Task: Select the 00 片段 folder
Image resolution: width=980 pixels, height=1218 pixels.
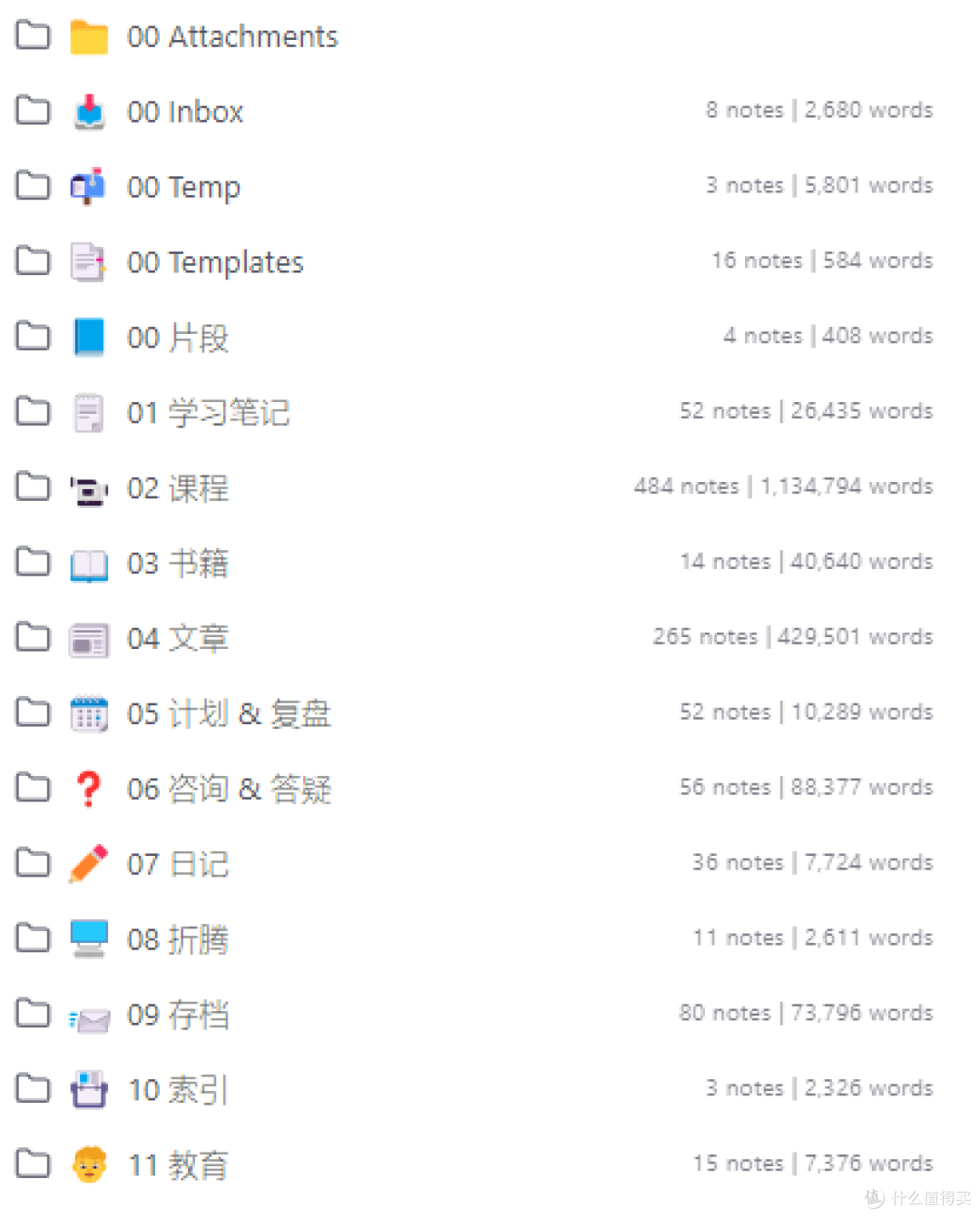Action: (x=178, y=339)
